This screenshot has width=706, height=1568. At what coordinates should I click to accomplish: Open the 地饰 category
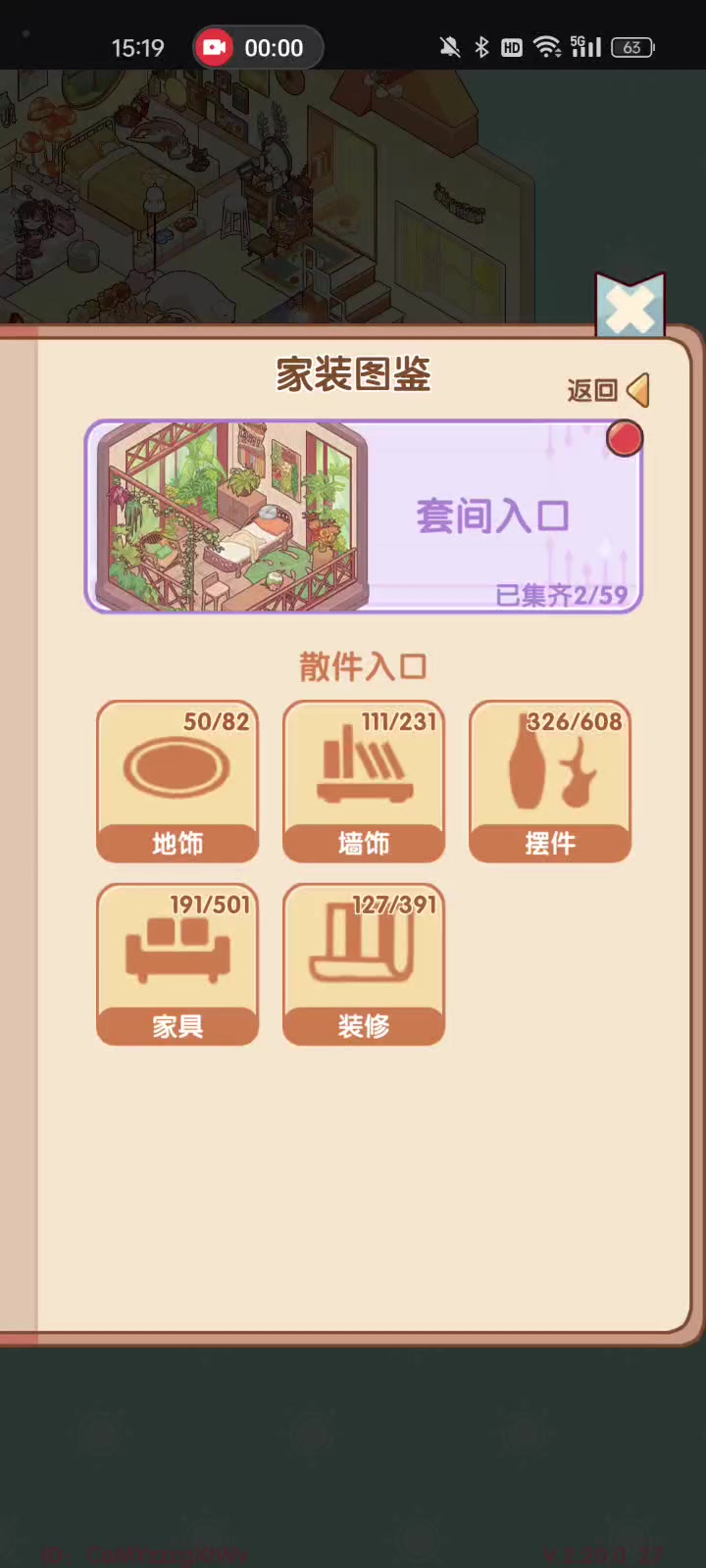[177, 781]
